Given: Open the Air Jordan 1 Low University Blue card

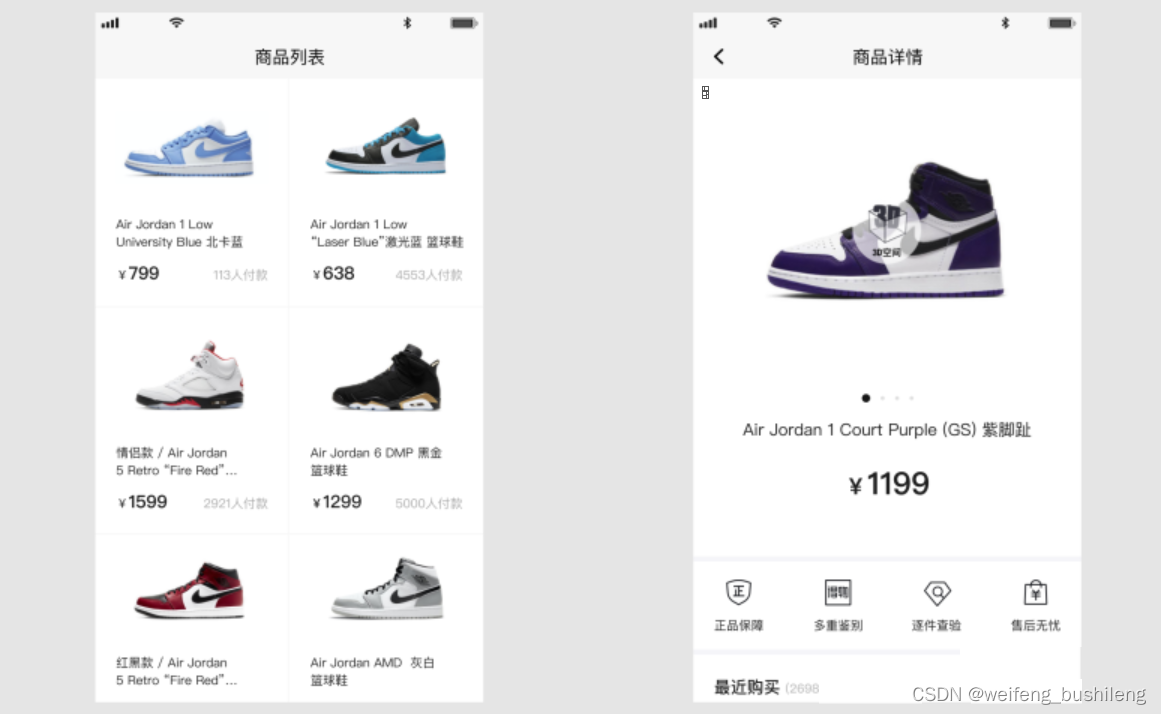Looking at the screenshot, I should [190, 190].
